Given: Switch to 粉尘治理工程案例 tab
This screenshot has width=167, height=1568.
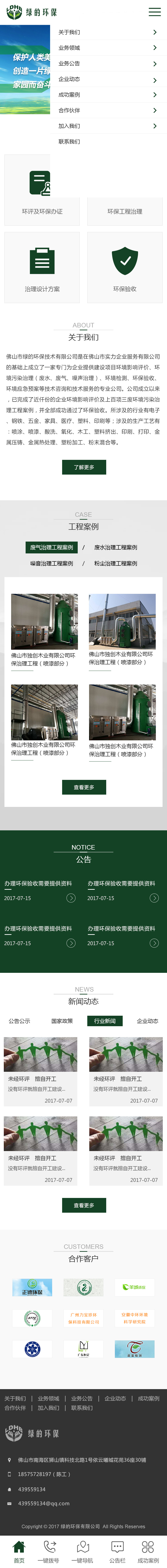Looking at the screenshot, I should pos(115,563).
